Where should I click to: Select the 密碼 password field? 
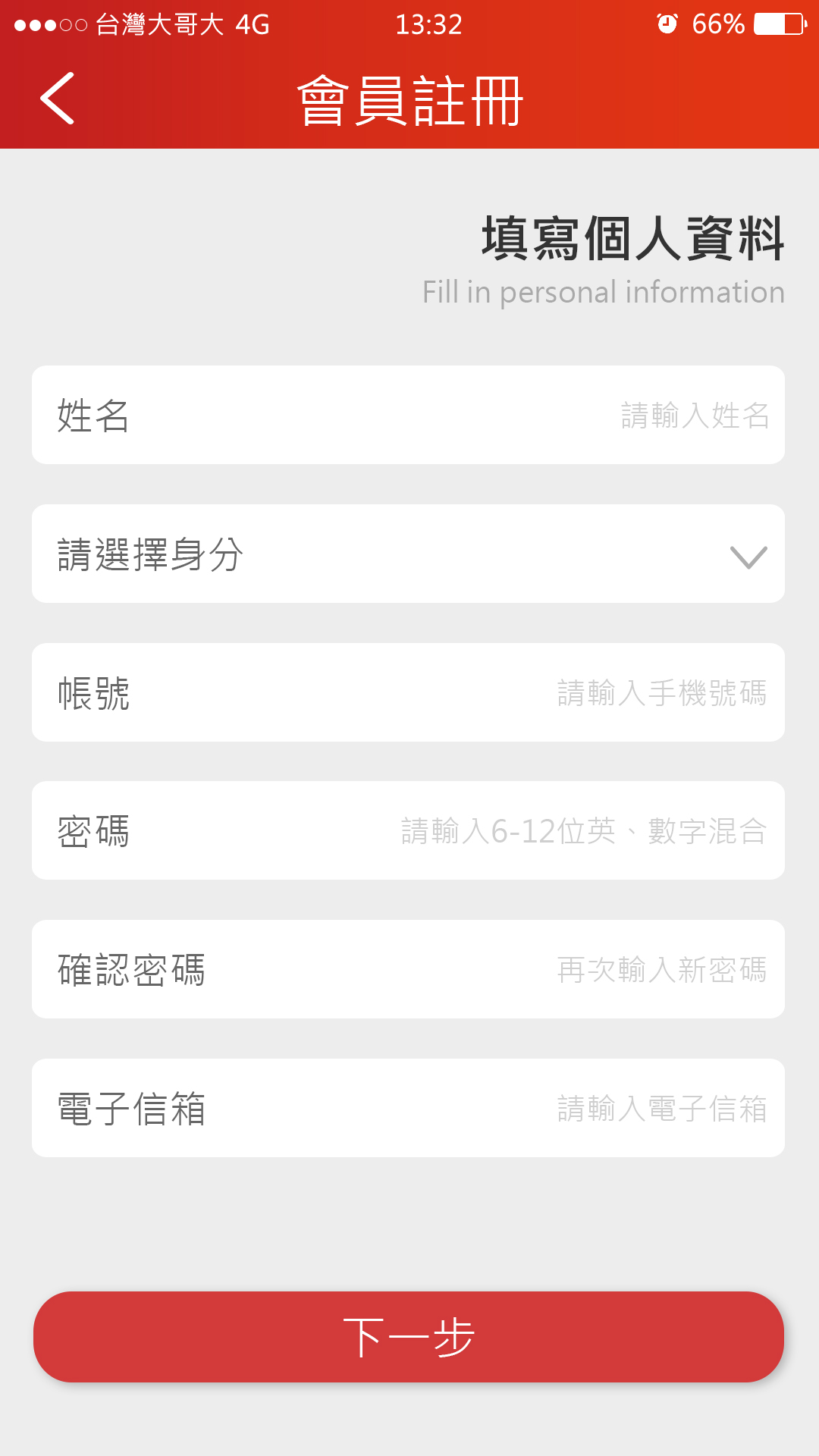click(x=408, y=830)
